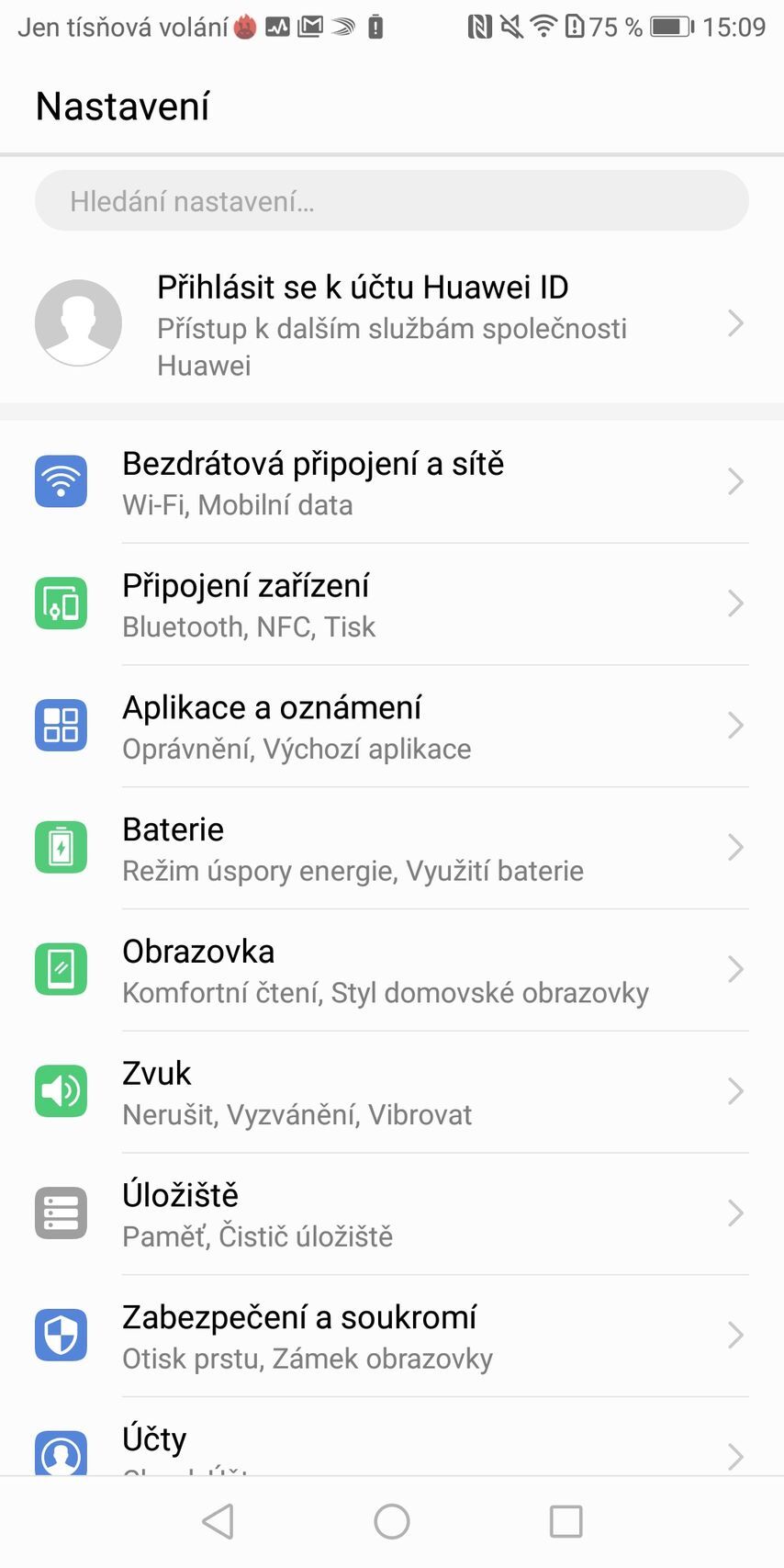
Task: Select the green Připojení zařízení icon
Action: 61,603
